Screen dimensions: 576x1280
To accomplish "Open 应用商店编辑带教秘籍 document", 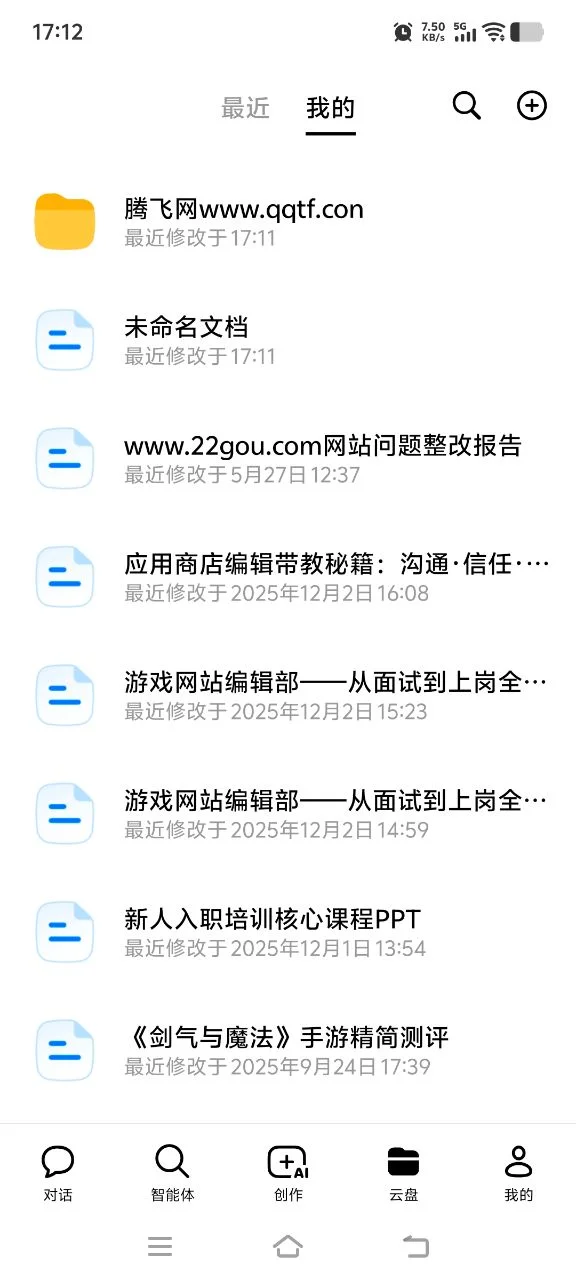I will pyautogui.click(x=288, y=577).
